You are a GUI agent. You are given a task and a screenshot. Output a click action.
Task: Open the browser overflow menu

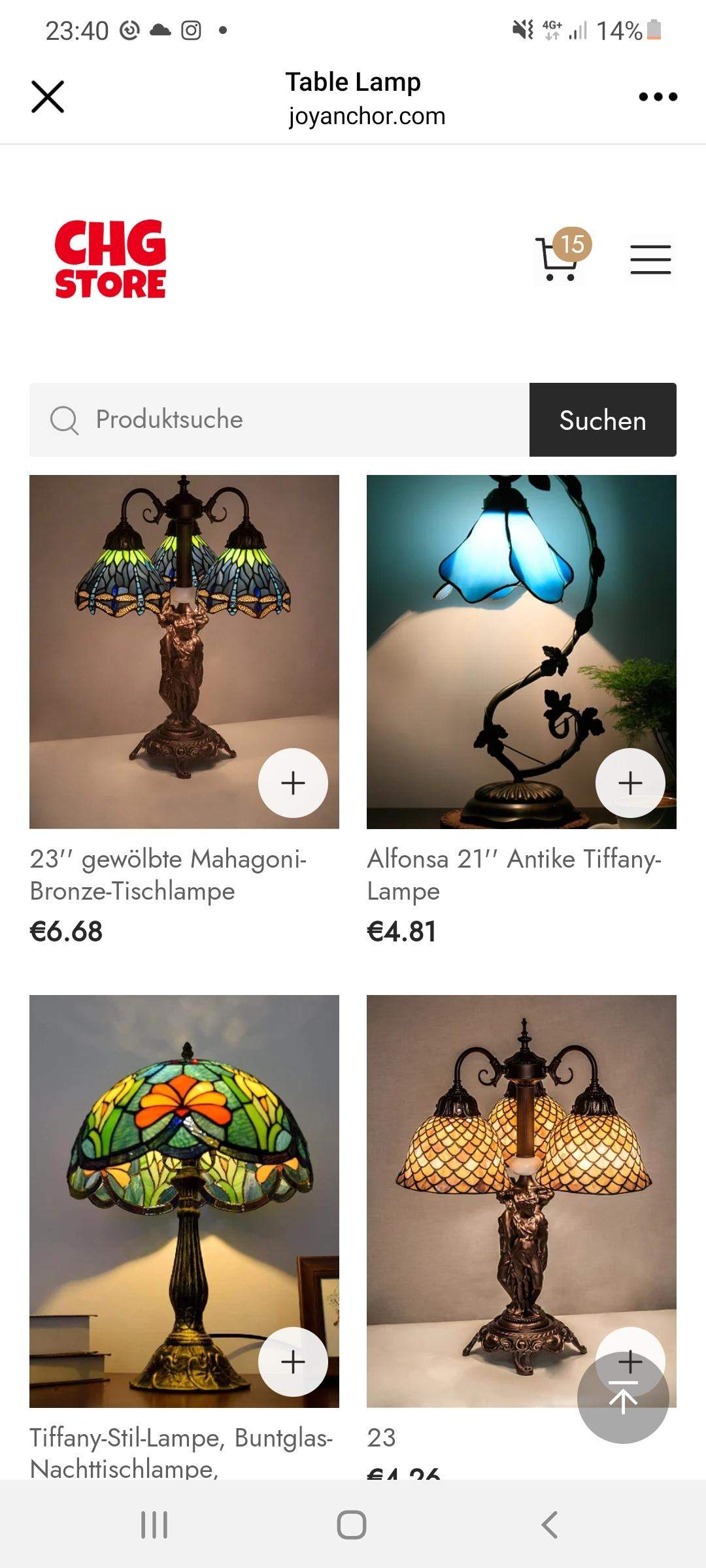(658, 97)
